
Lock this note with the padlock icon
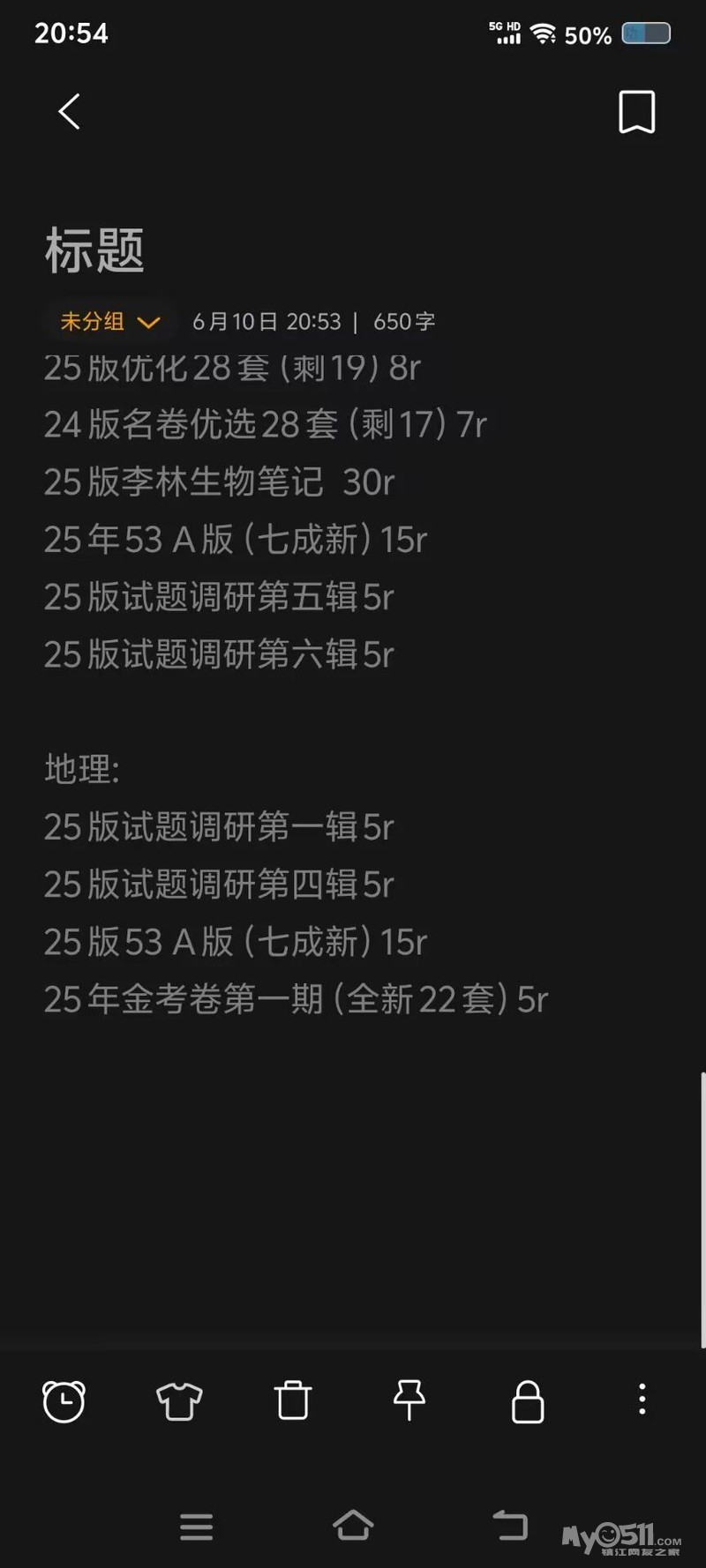tap(527, 1400)
